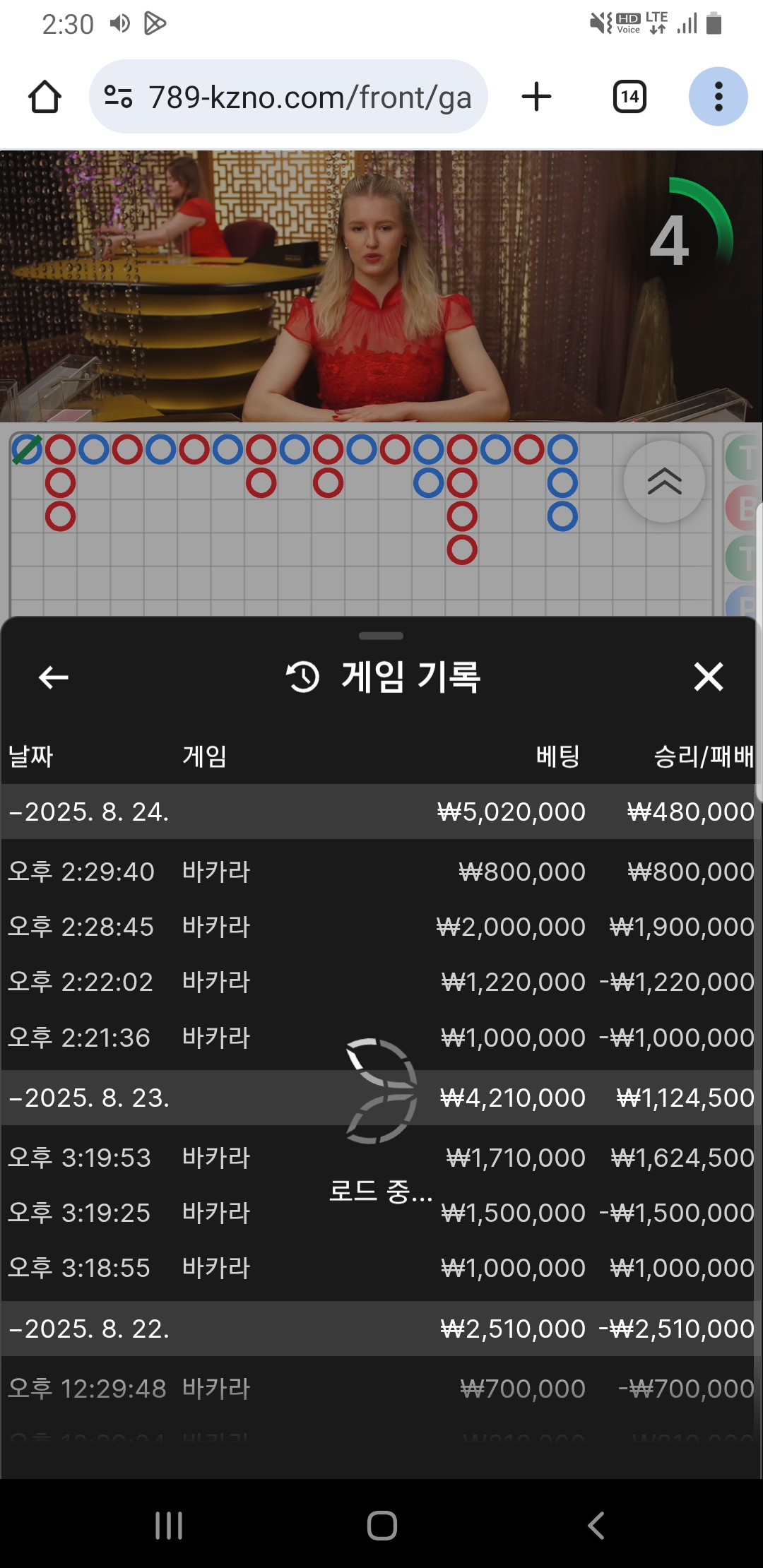
Task: Collapse the 2025. 8. 24. date group
Action: [x=90, y=812]
